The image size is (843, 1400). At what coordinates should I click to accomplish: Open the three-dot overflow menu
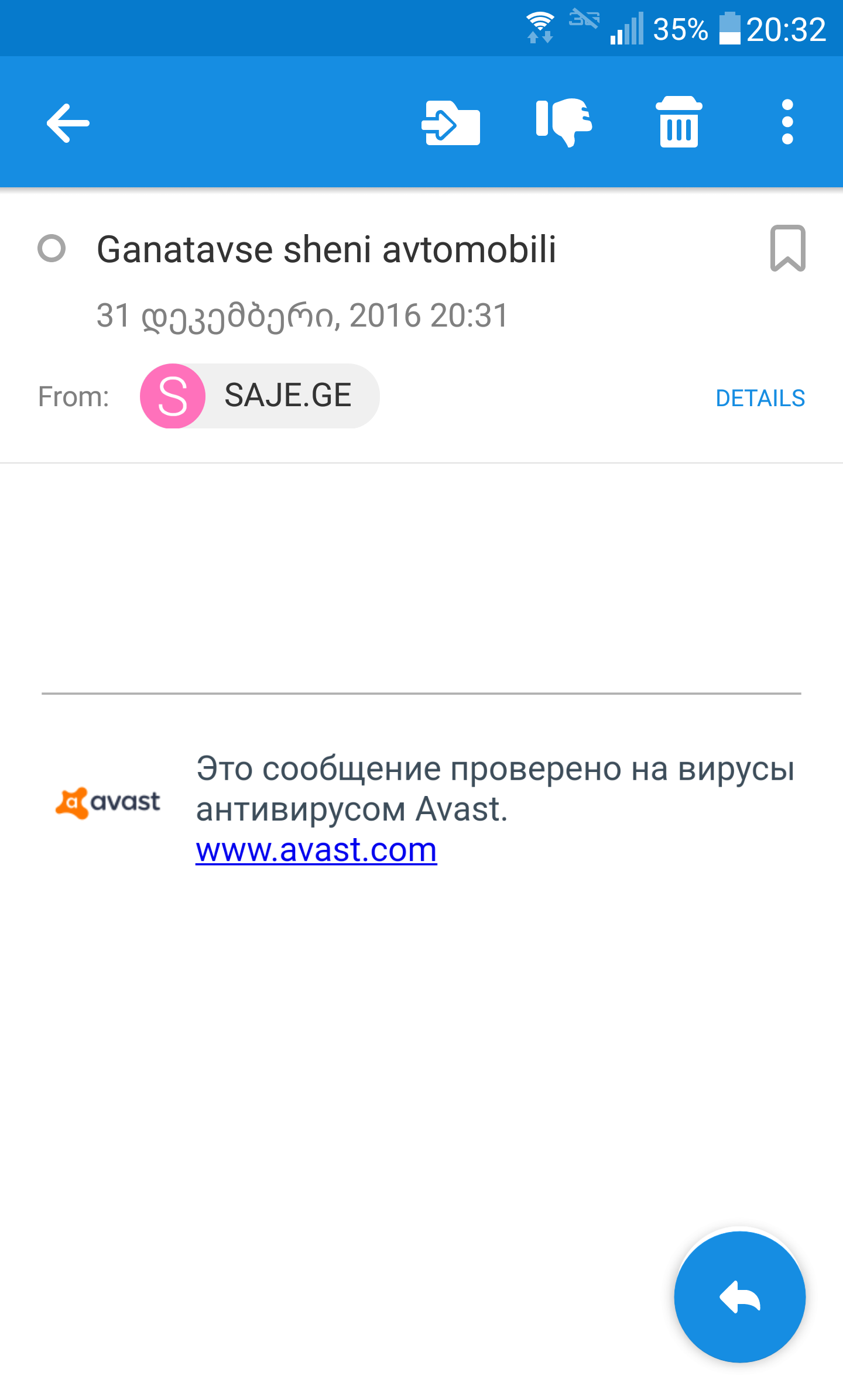pyautogui.click(x=787, y=123)
